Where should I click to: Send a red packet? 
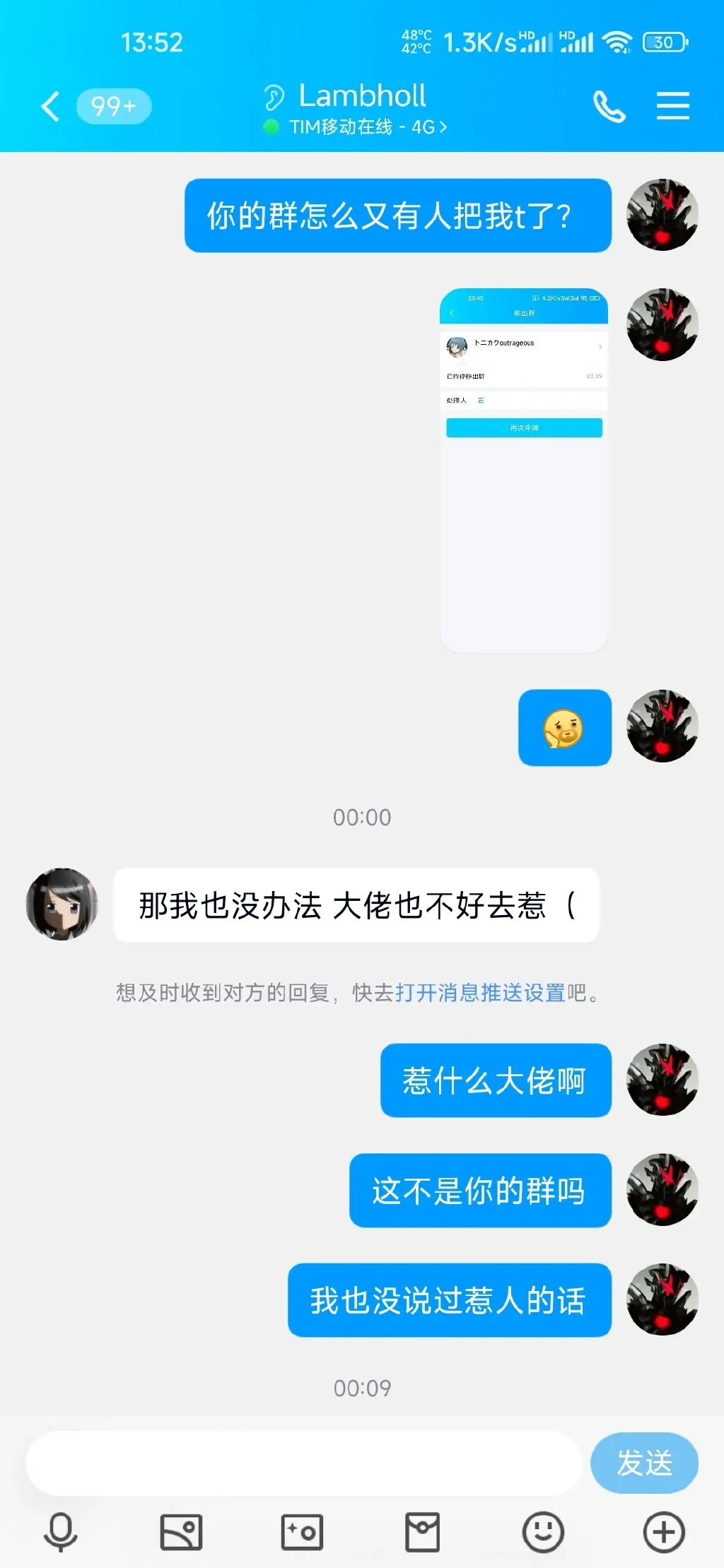click(x=422, y=1532)
